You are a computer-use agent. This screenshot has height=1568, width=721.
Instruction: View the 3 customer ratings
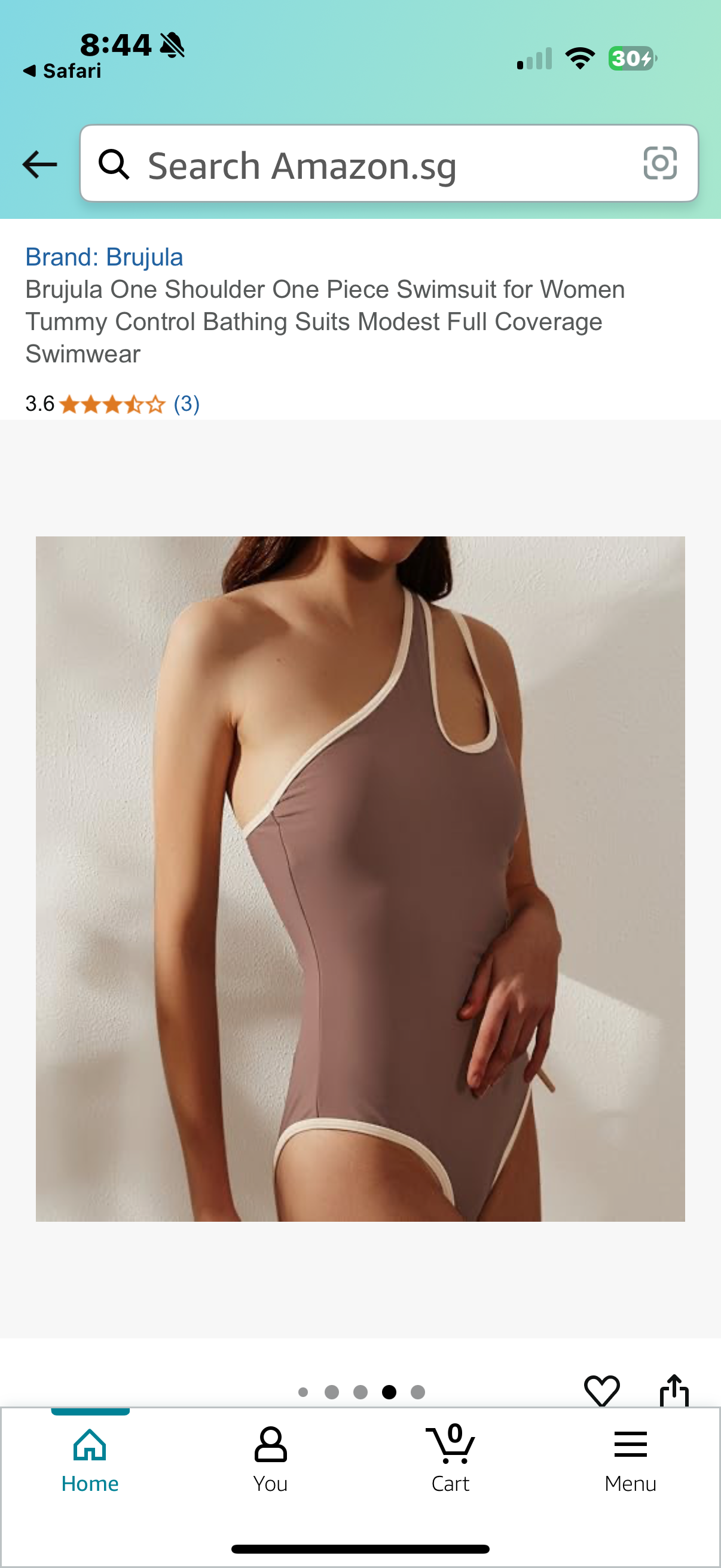click(x=186, y=404)
